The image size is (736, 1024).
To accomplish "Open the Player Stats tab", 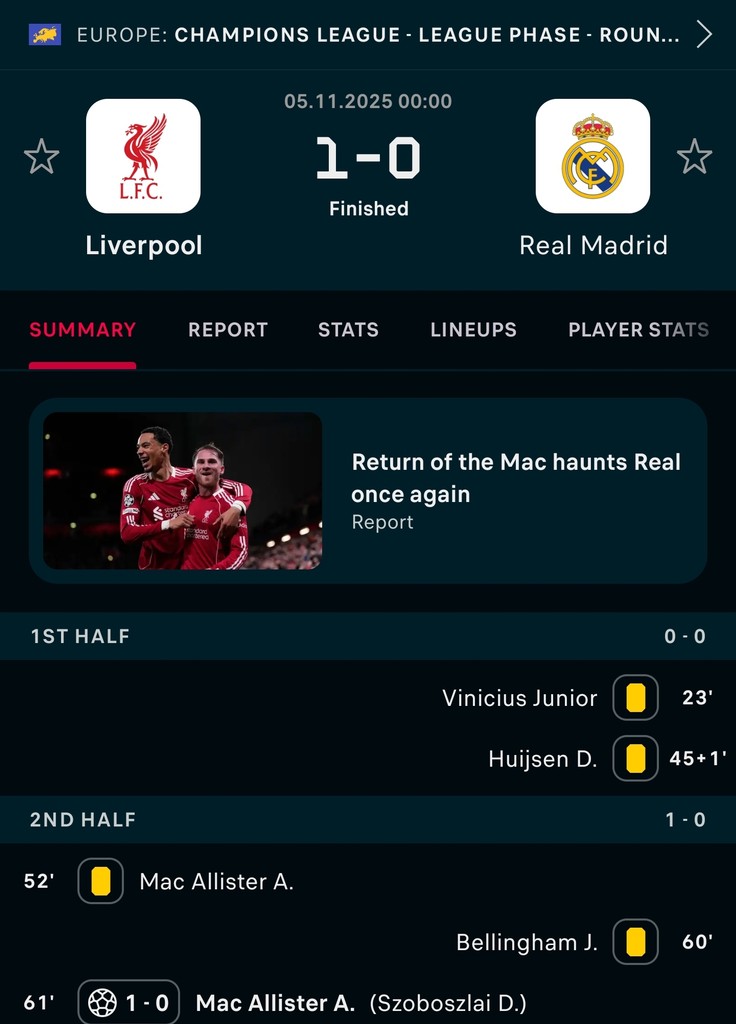I will 638,330.
